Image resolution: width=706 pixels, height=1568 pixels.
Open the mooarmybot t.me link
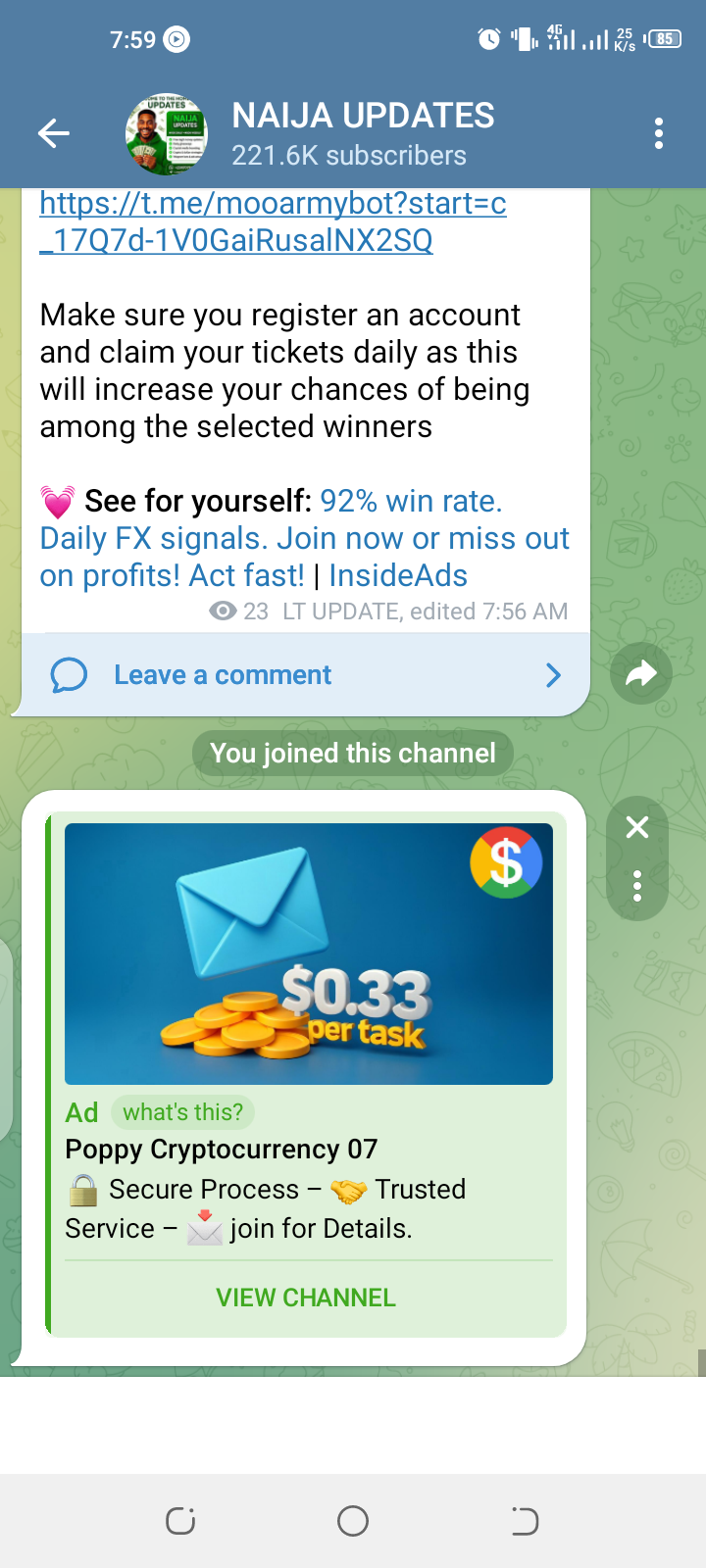pyautogui.click(x=273, y=221)
